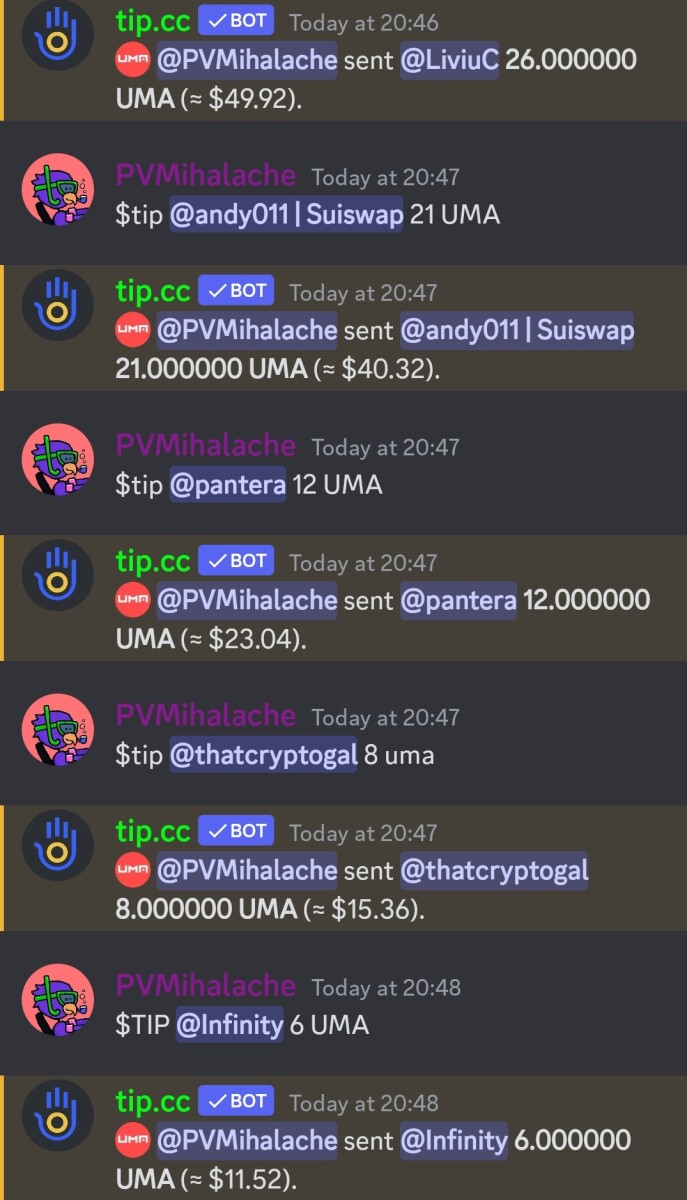Tap @Infinity in the bot's 6.000000 UMA message
Viewport: 687px width, 1200px height.
click(454, 1140)
